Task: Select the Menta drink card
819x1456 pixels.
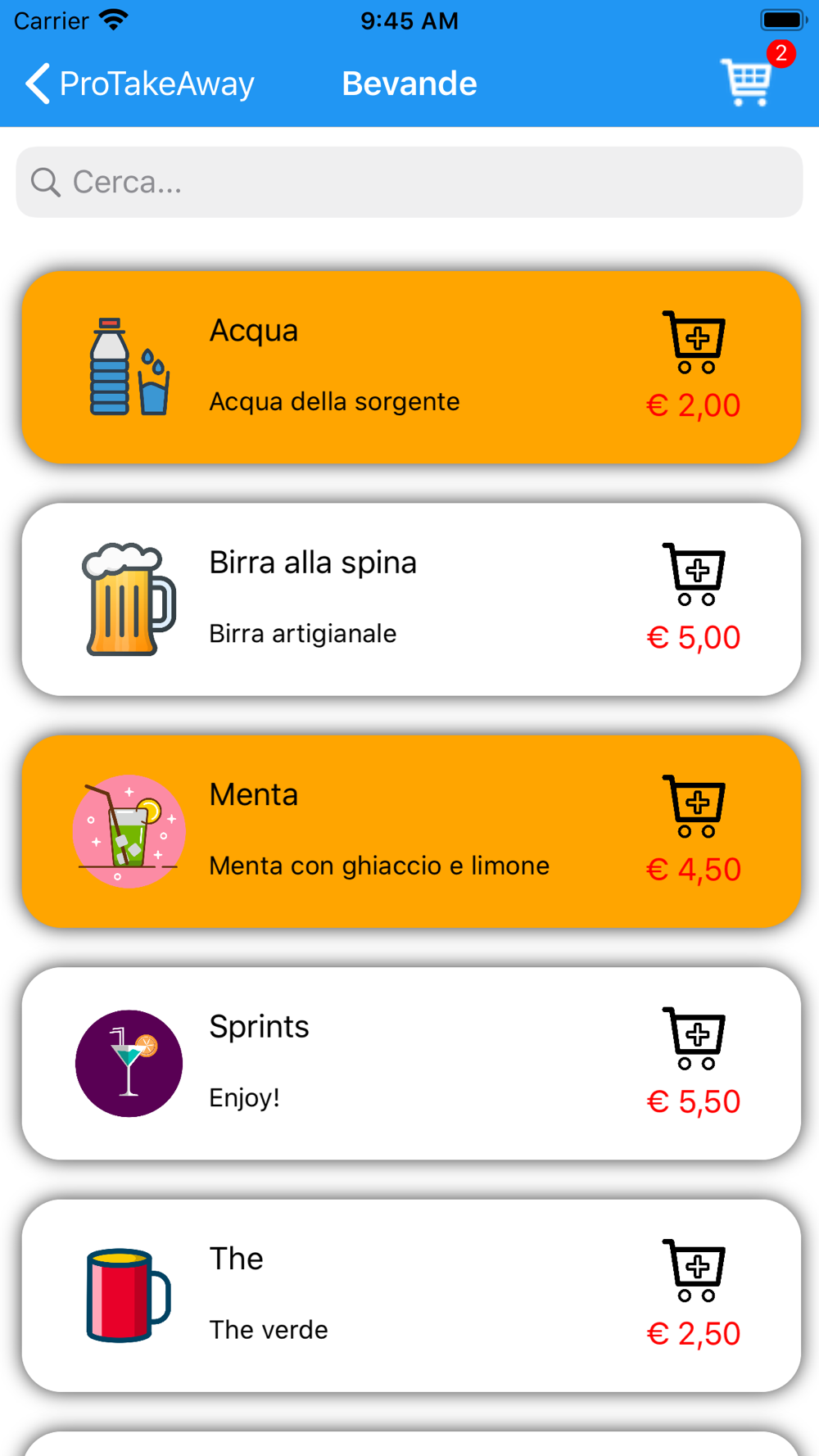Action: pos(411,831)
